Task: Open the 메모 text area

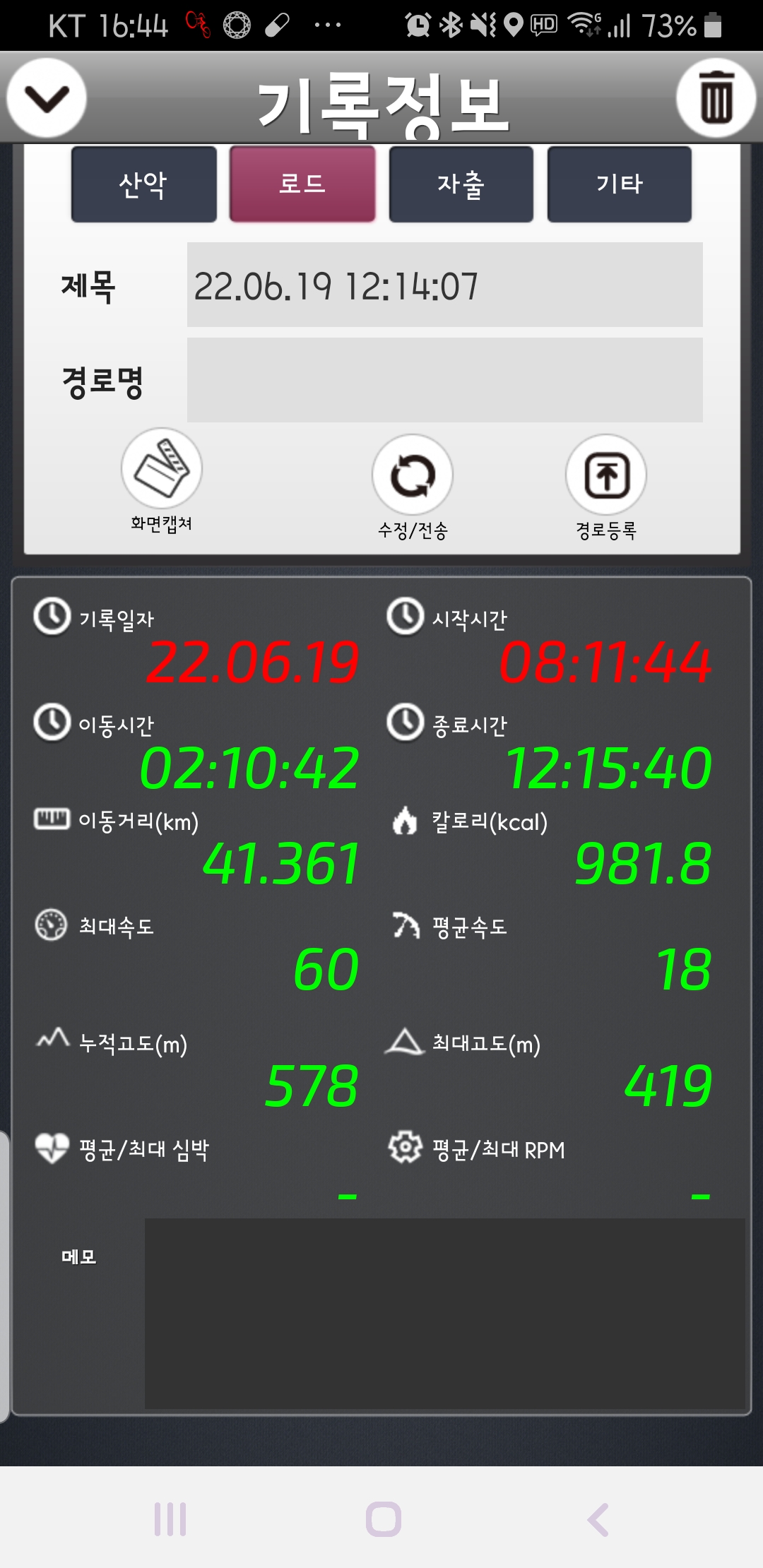Action: pos(444,1312)
